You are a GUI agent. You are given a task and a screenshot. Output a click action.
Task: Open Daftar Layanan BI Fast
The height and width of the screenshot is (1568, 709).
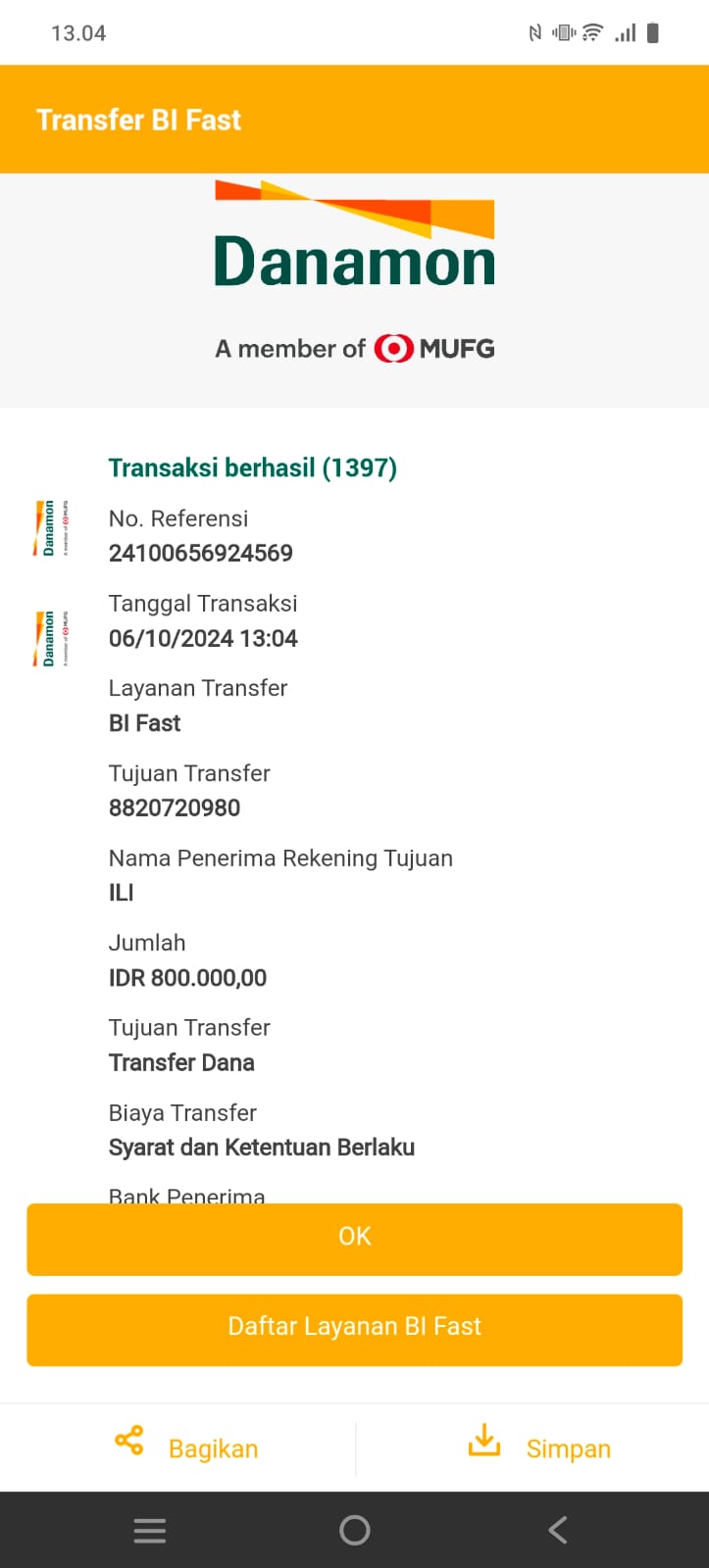(354, 1328)
